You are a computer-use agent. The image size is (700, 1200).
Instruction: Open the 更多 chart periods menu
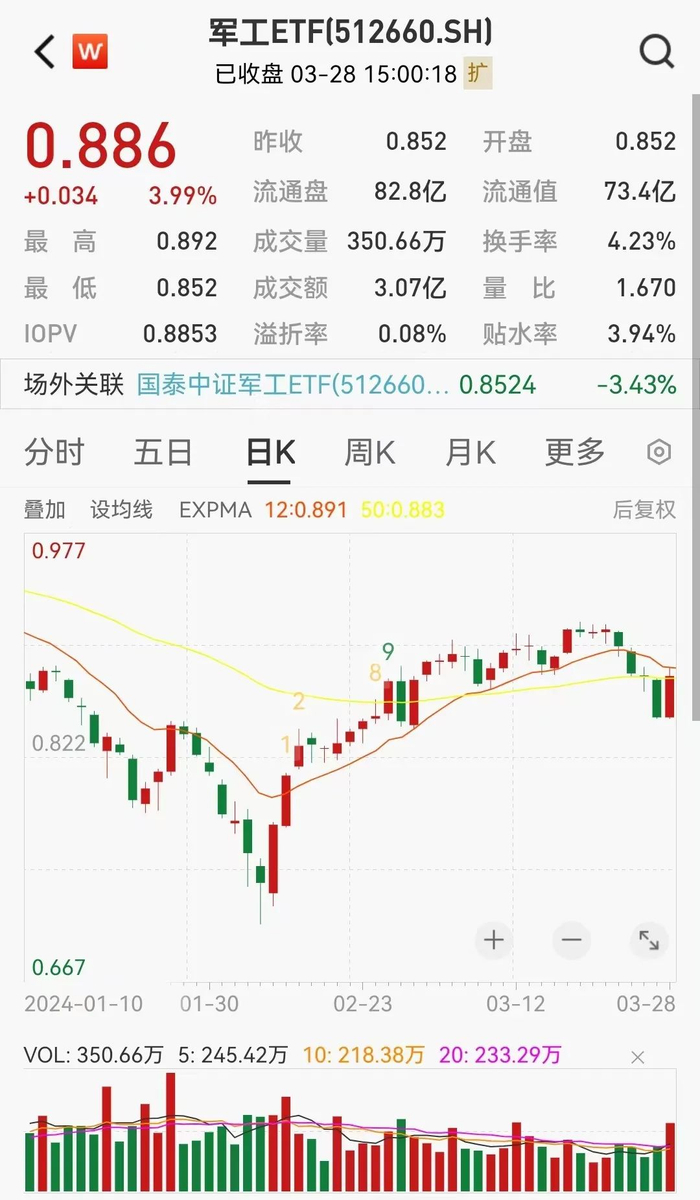pyautogui.click(x=574, y=453)
